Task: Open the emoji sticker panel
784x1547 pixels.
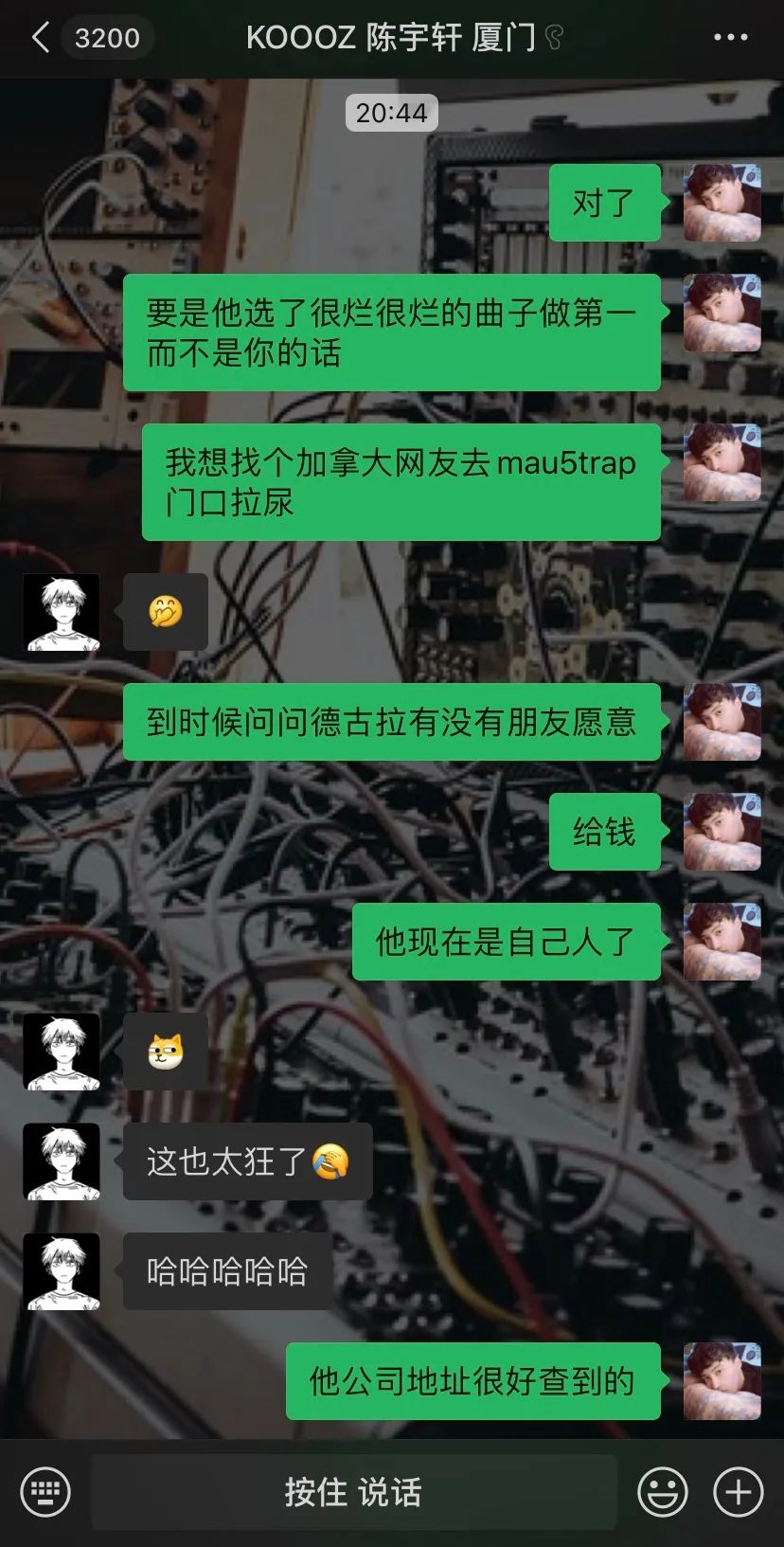Action: 662,1492
